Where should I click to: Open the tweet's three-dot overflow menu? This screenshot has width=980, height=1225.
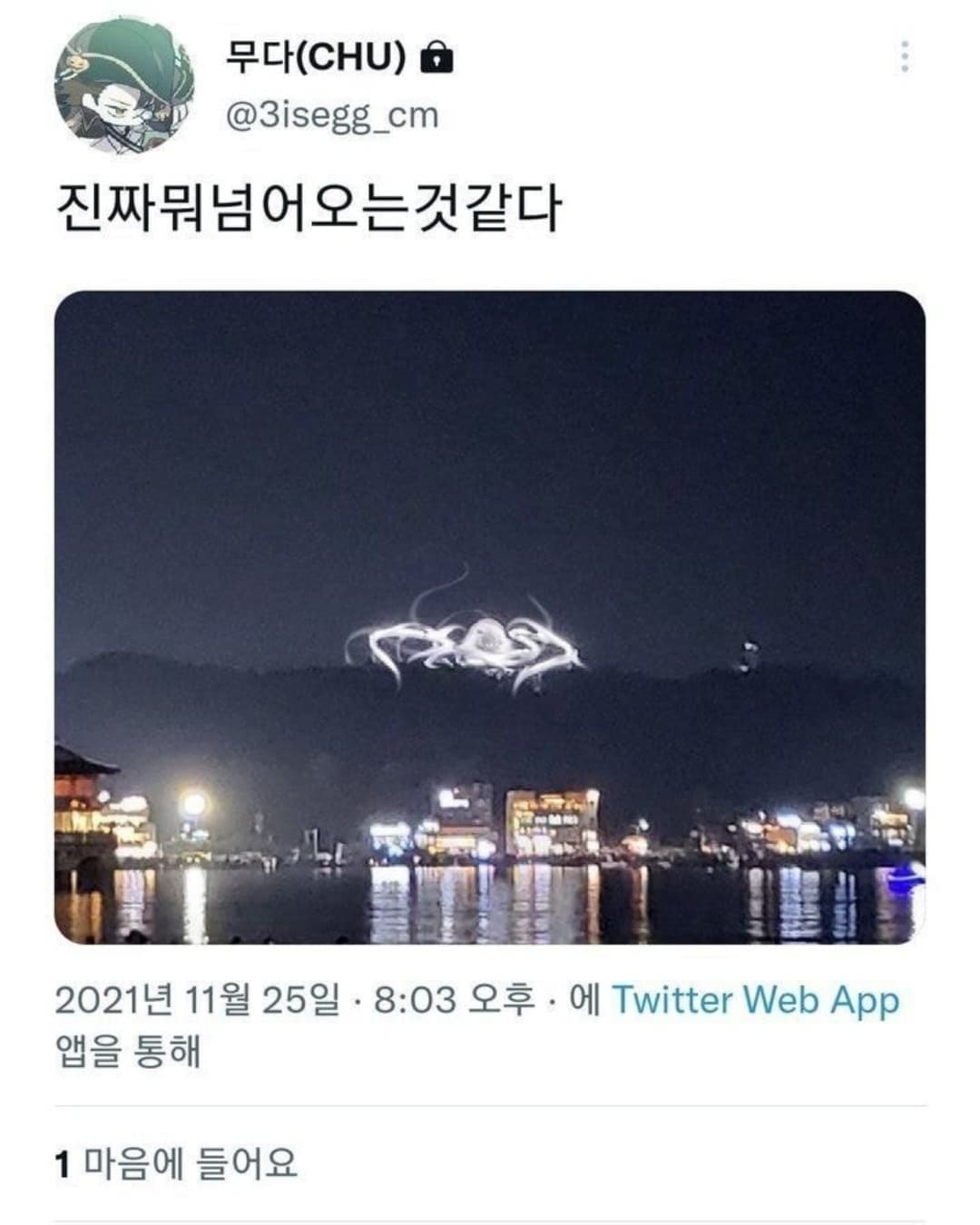pyautogui.click(x=904, y=57)
